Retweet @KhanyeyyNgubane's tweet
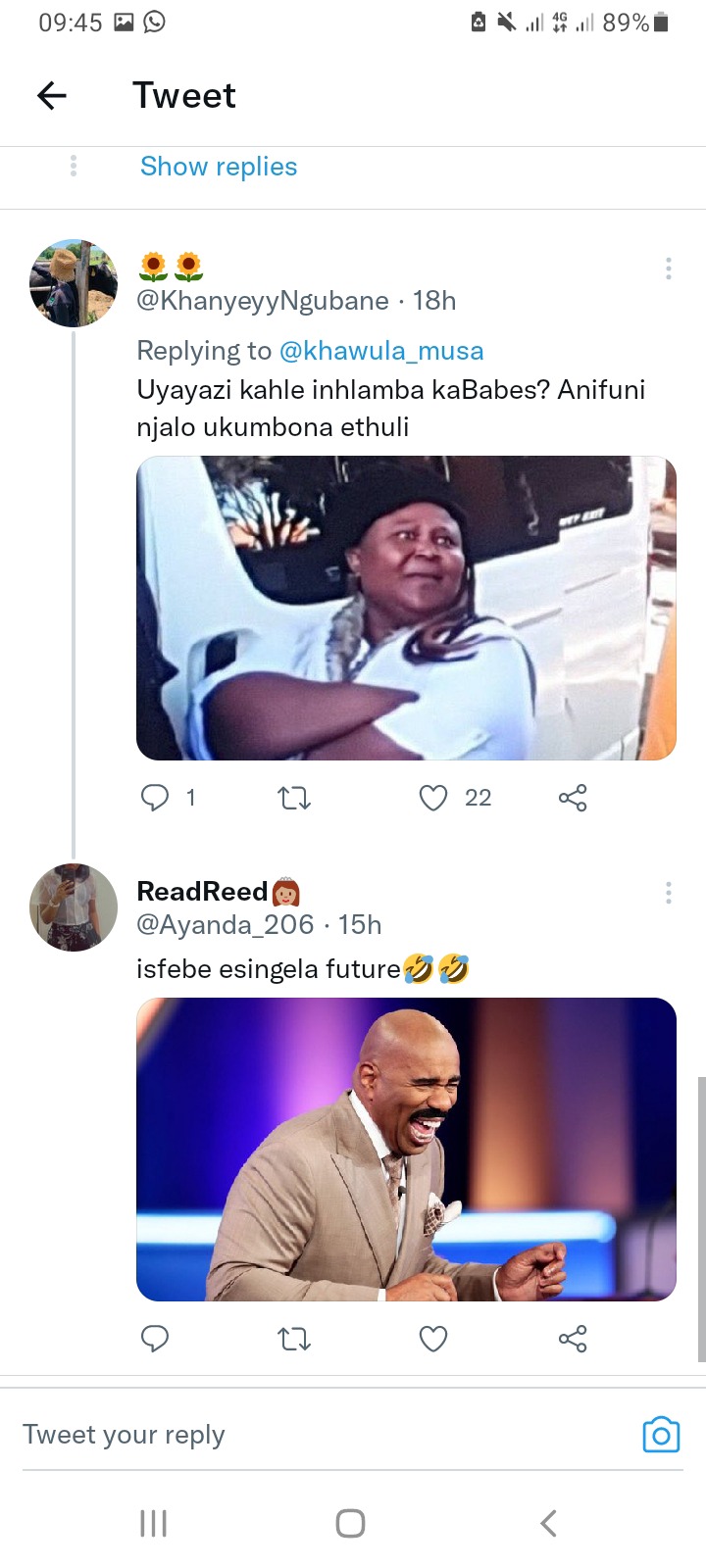706x1568 pixels. (x=294, y=799)
